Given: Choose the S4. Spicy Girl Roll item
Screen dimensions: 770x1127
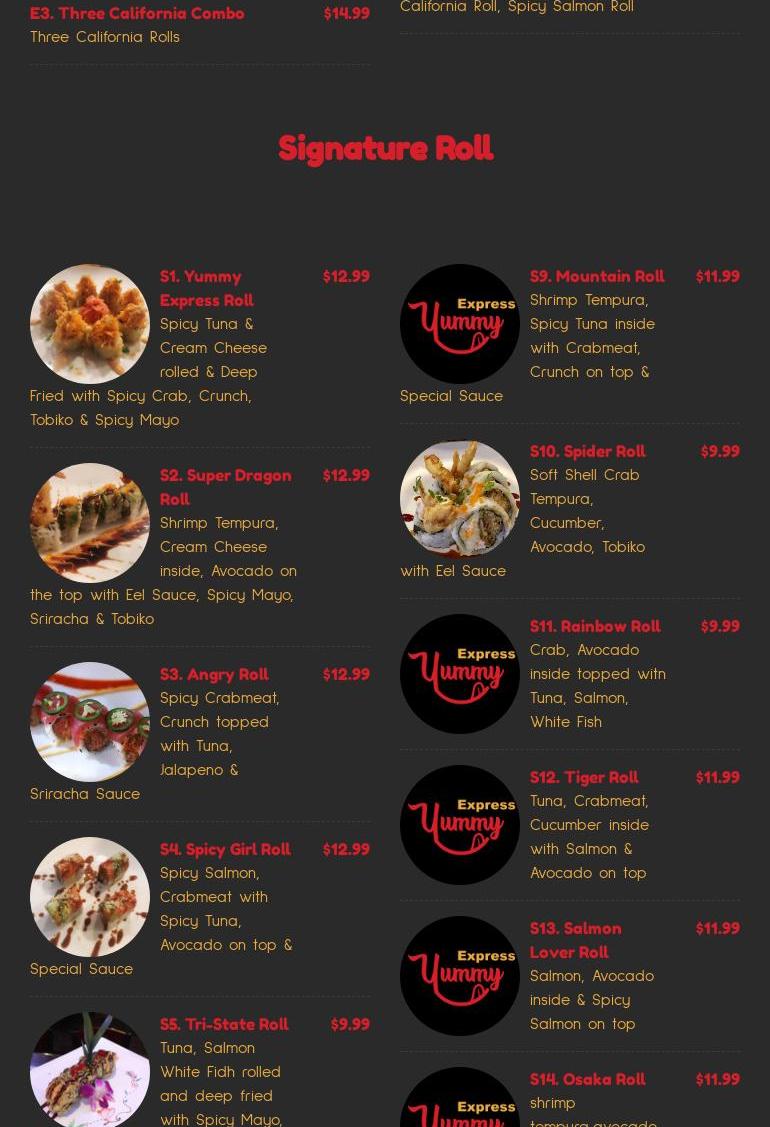Looking at the screenshot, I should click(x=225, y=850).
